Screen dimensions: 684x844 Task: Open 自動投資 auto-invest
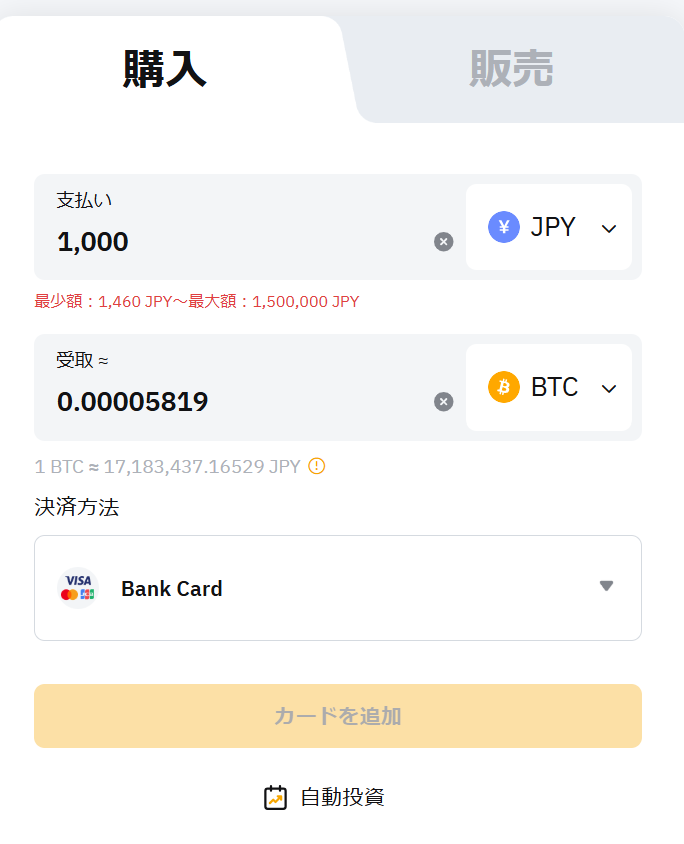[x=325, y=797]
